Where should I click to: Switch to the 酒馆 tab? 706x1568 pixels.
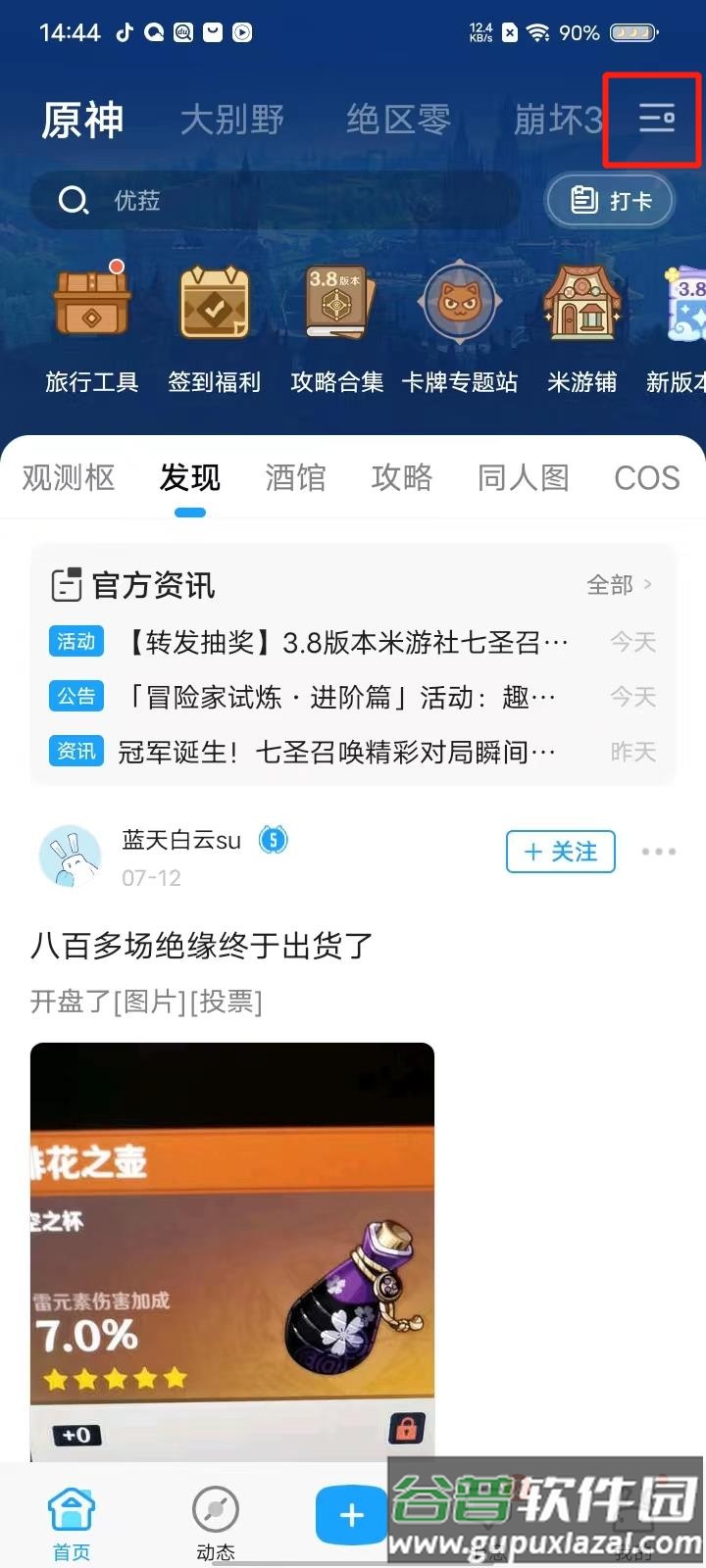click(x=295, y=478)
